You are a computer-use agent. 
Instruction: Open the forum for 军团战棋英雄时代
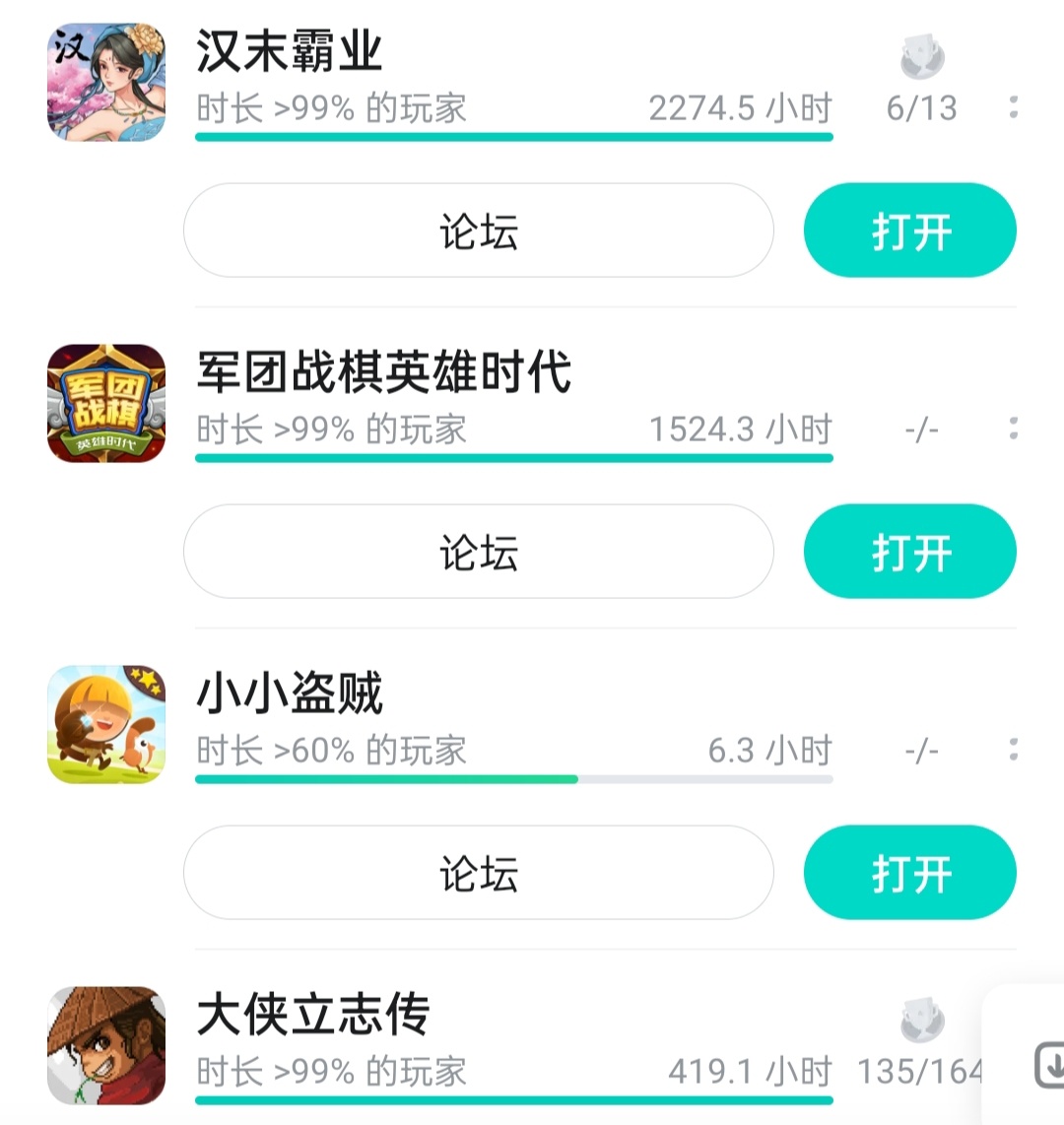(x=479, y=552)
